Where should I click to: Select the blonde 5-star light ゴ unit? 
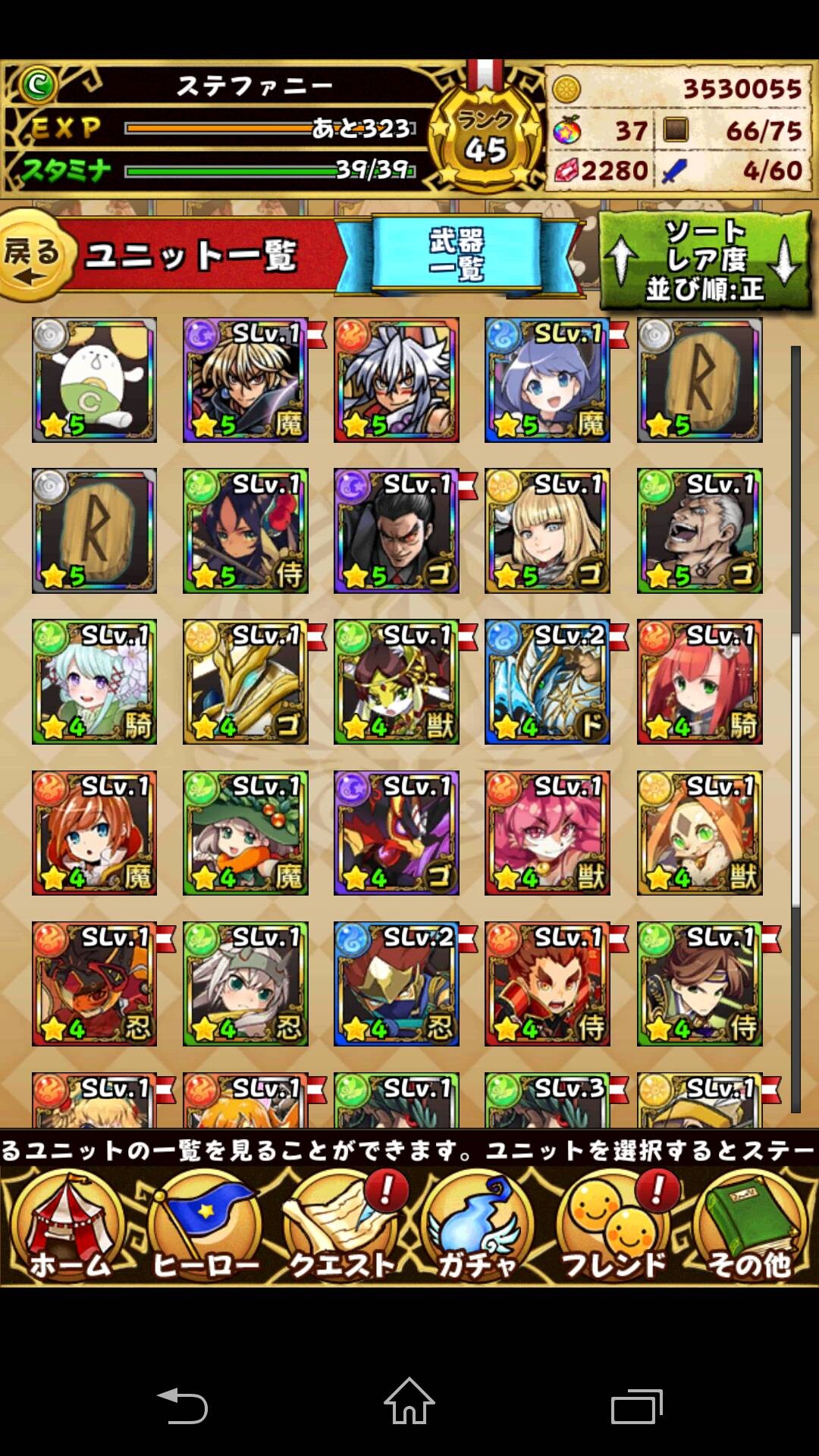click(x=548, y=531)
